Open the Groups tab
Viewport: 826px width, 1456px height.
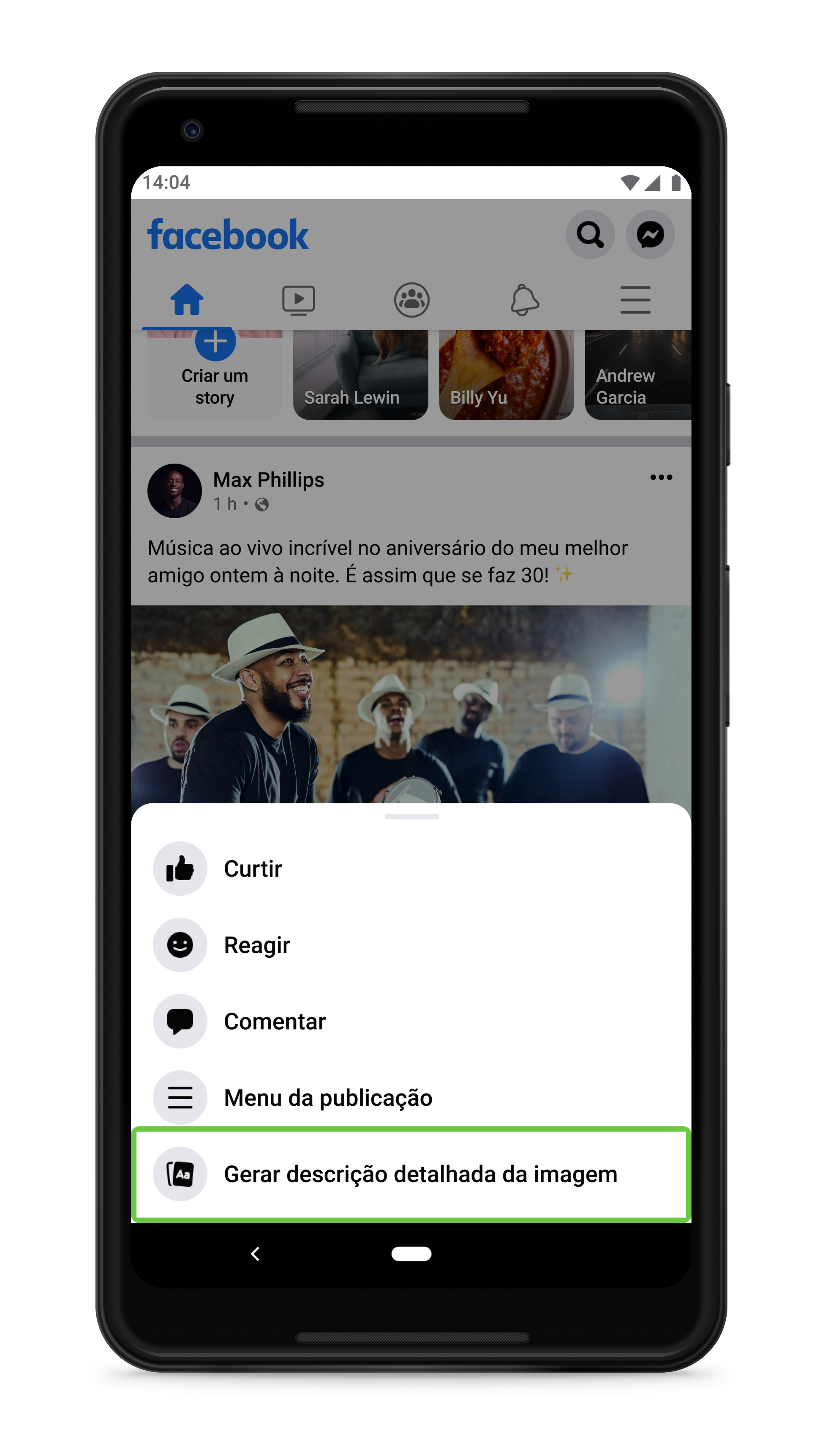411,300
